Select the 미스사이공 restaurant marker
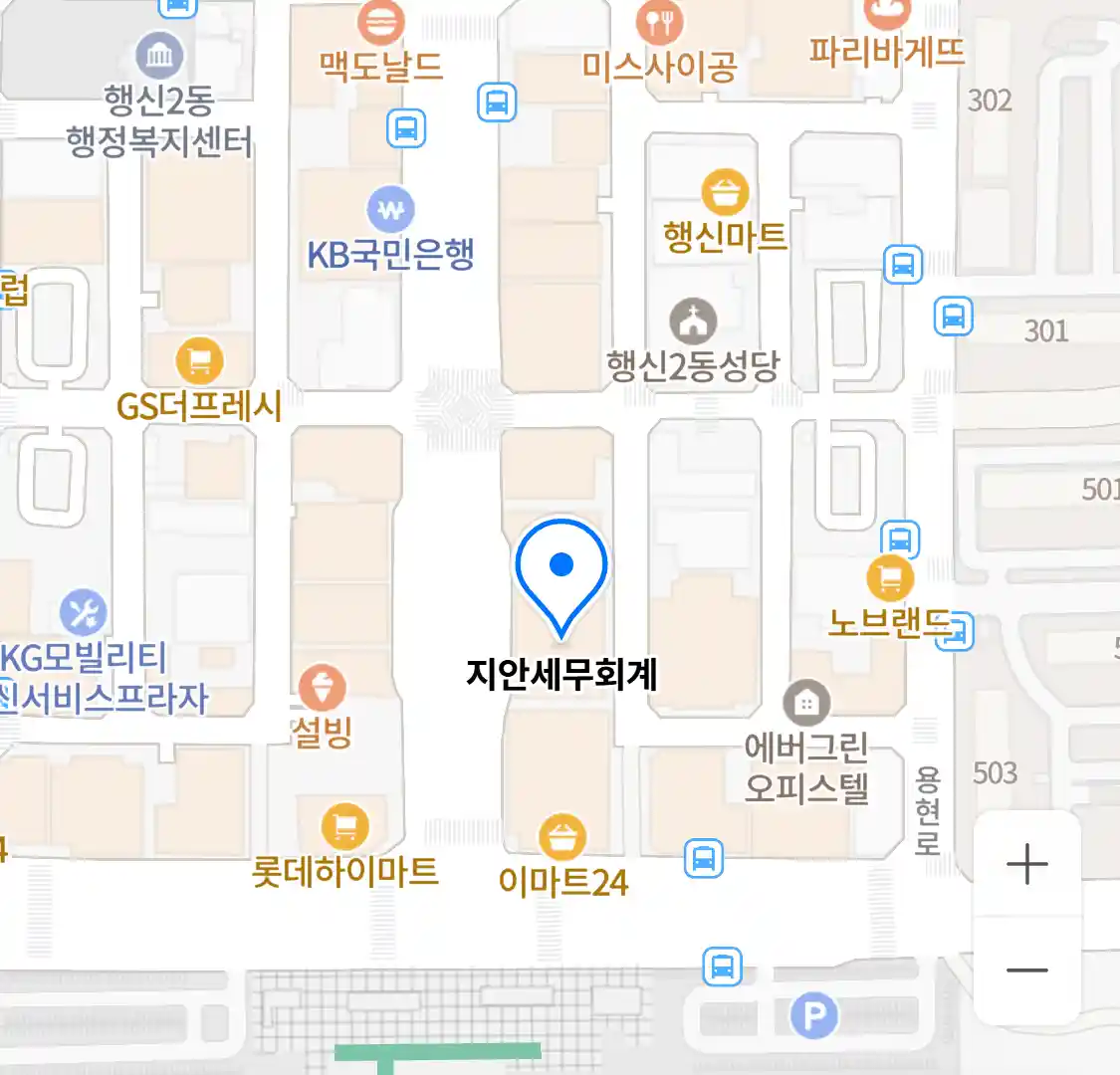The image size is (1120, 1075). (658, 22)
